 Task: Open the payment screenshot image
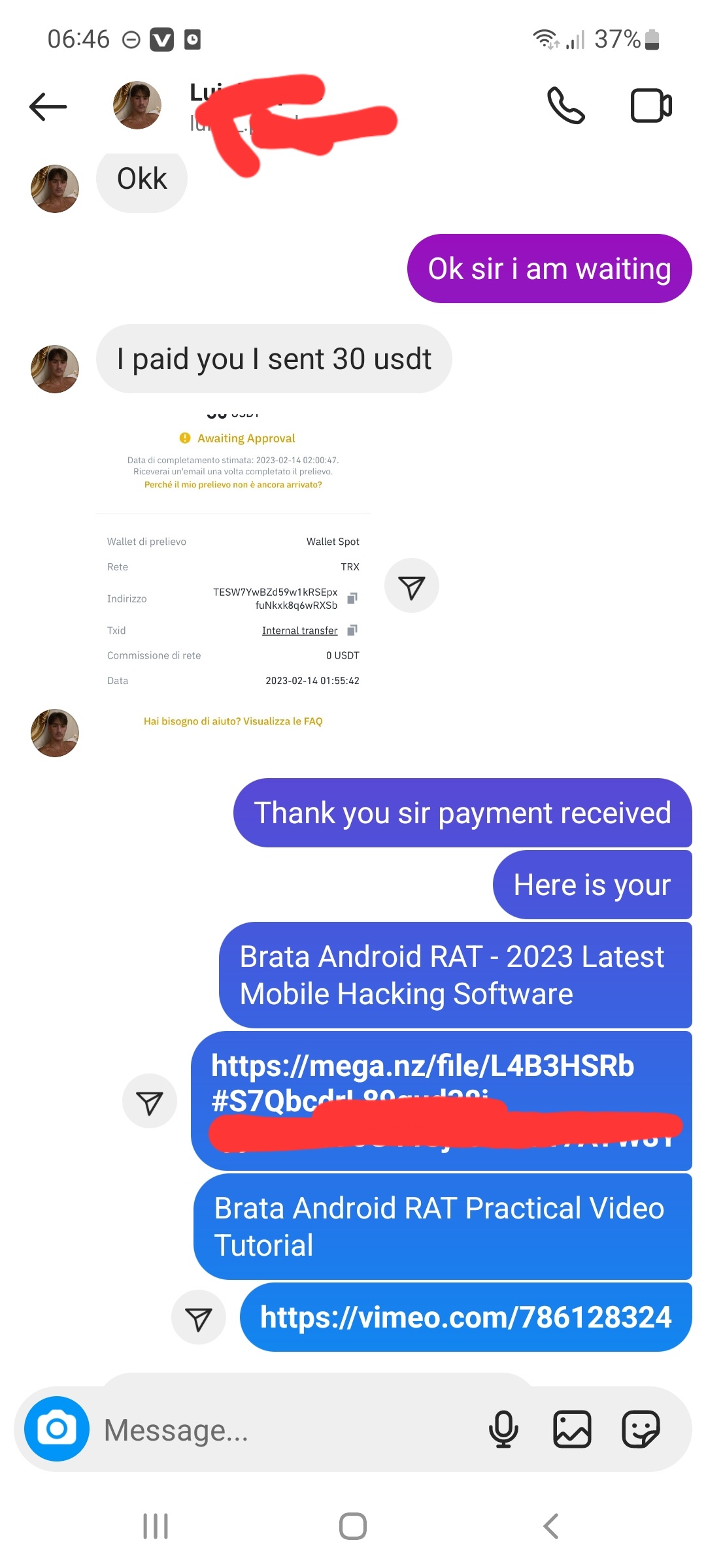233,568
